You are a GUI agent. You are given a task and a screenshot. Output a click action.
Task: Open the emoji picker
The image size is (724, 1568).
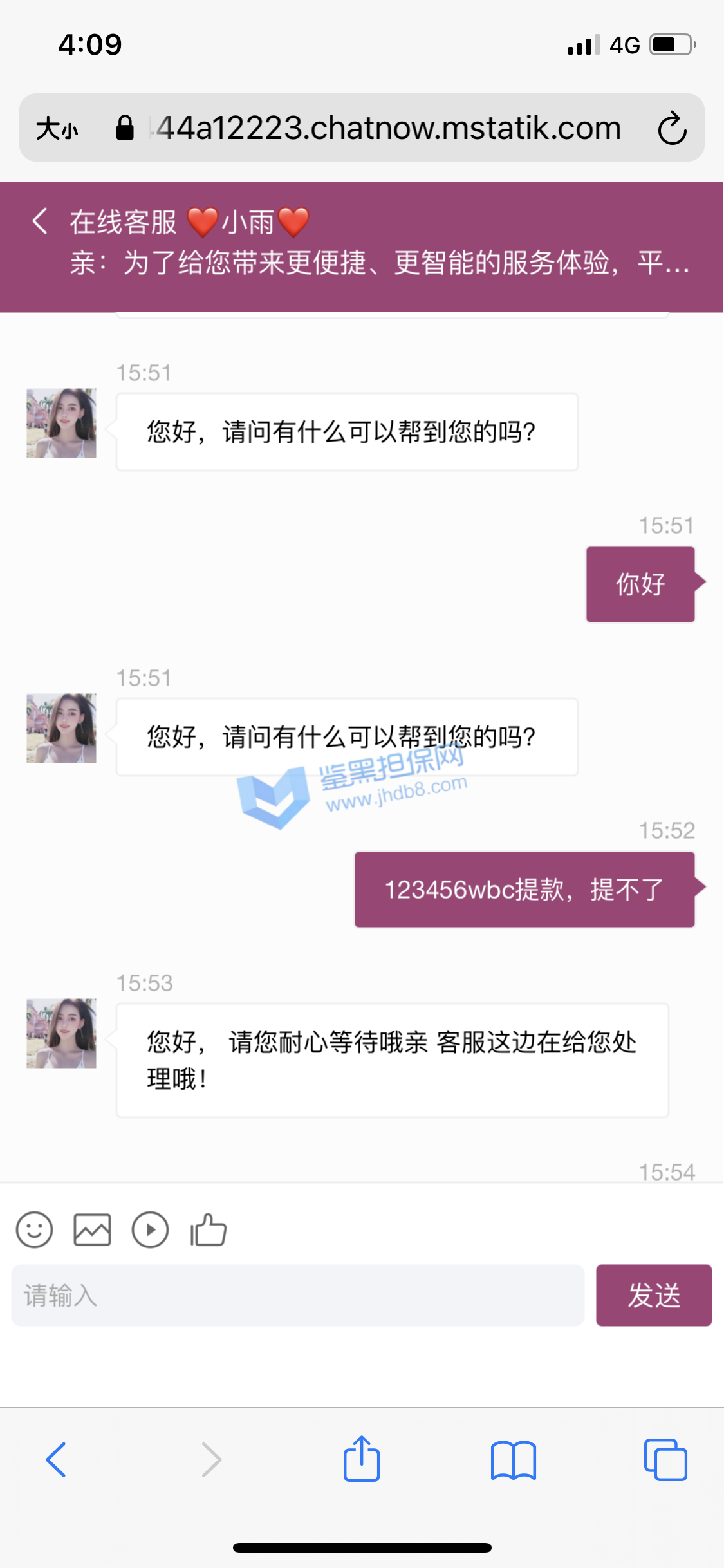pyautogui.click(x=34, y=1230)
